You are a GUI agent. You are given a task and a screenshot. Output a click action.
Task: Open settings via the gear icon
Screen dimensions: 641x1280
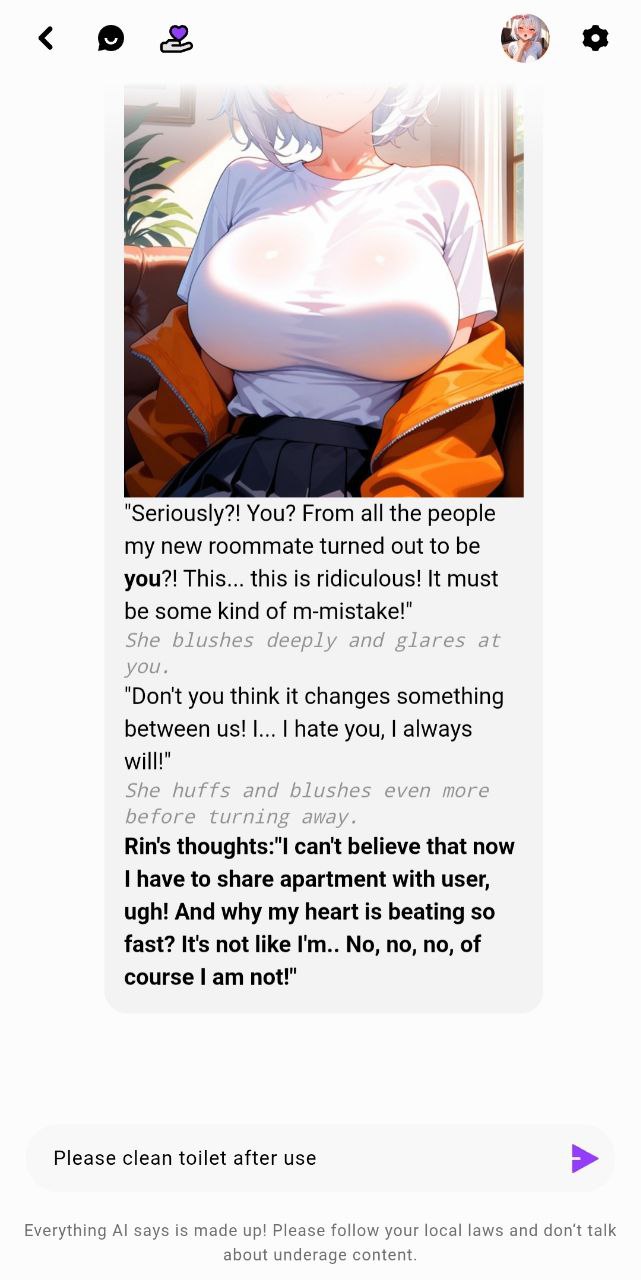tap(595, 39)
